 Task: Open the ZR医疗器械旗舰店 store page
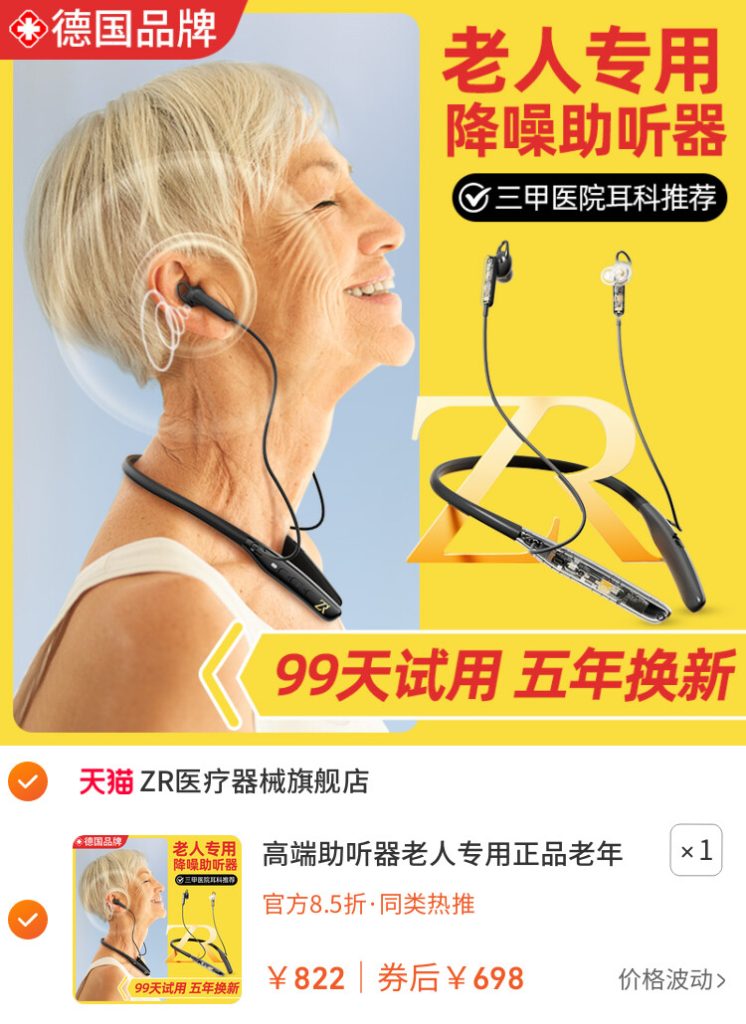(x=253, y=782)
